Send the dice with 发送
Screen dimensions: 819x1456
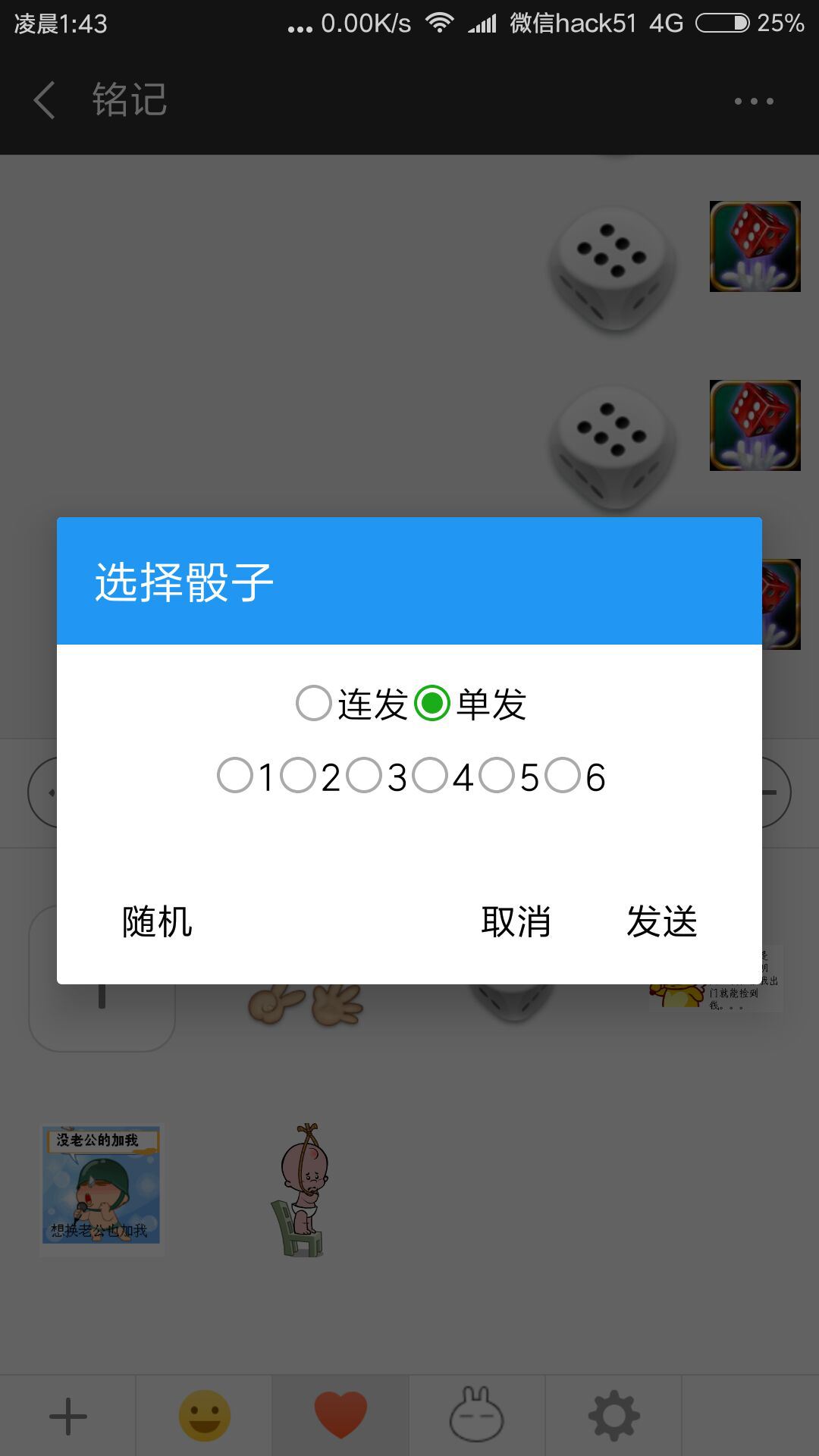tap(661, 922)
